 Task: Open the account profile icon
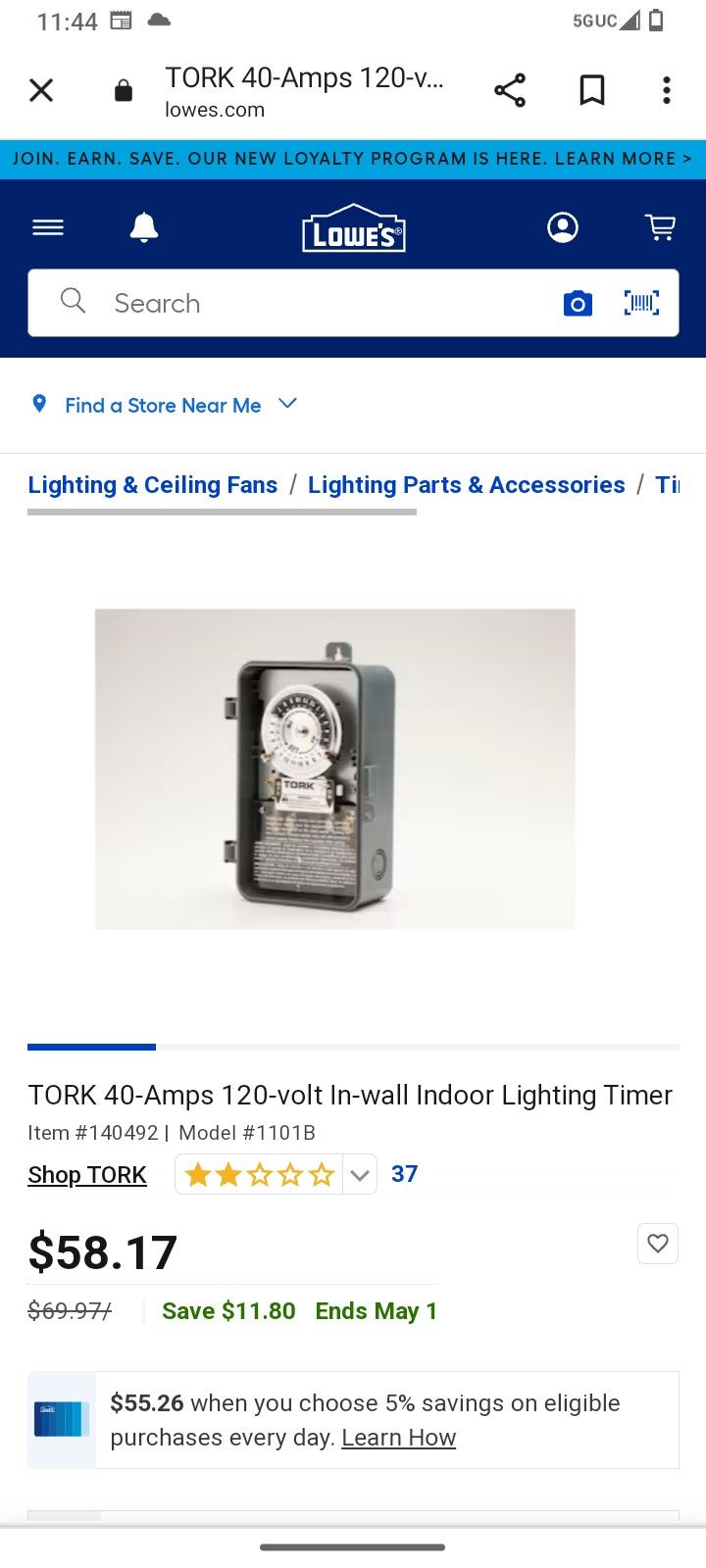click(x=562, y=226)
